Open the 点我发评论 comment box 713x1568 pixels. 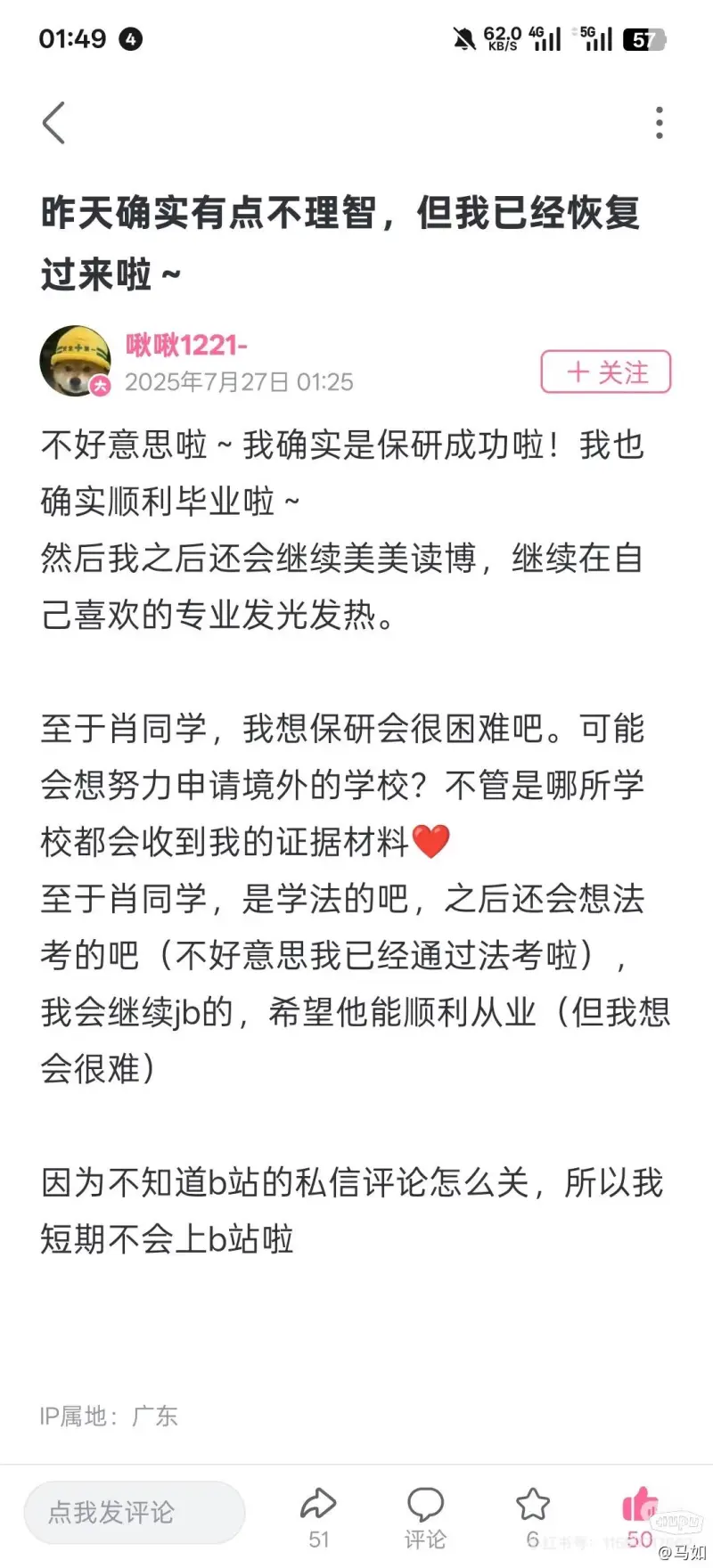click(x=135, y=1512)
